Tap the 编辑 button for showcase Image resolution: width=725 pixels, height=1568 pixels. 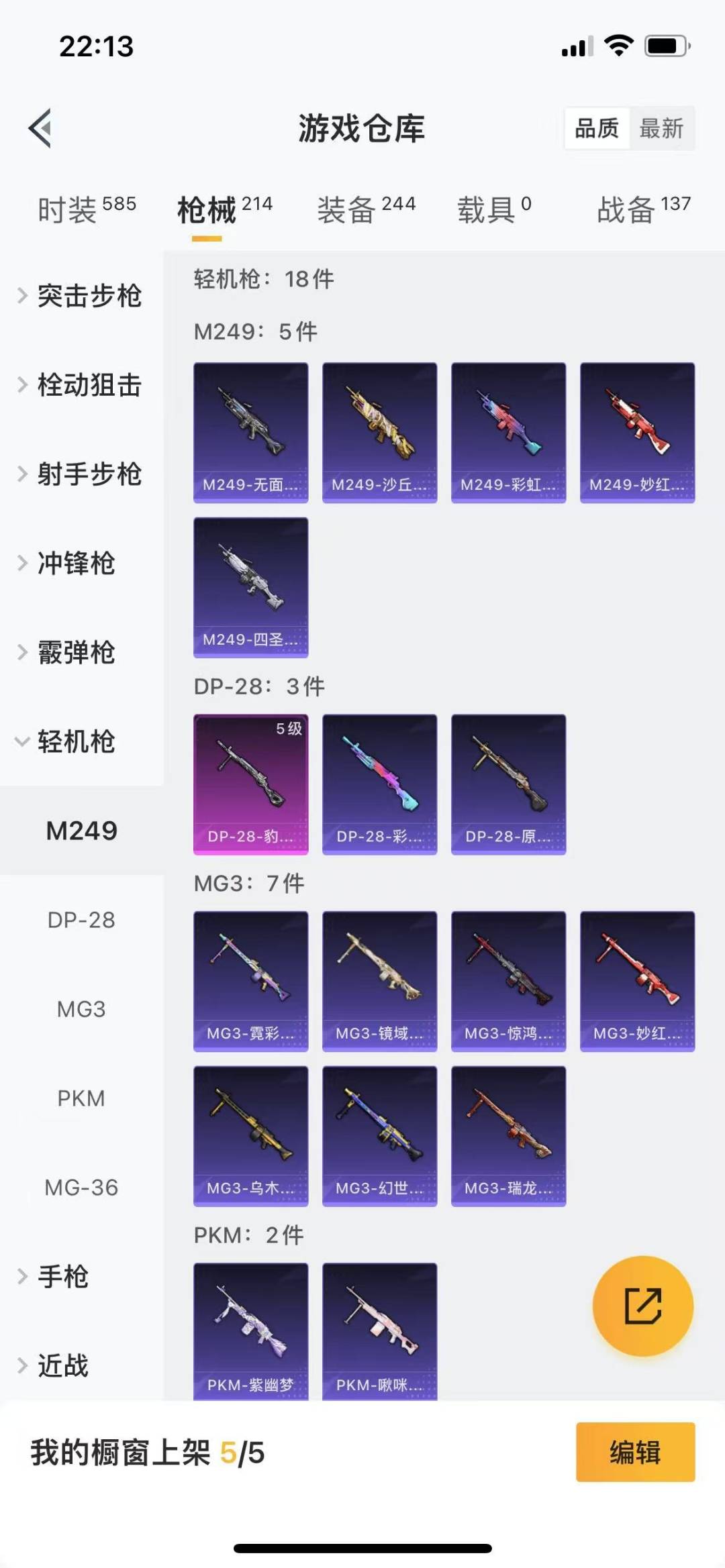coord(635,1452)
